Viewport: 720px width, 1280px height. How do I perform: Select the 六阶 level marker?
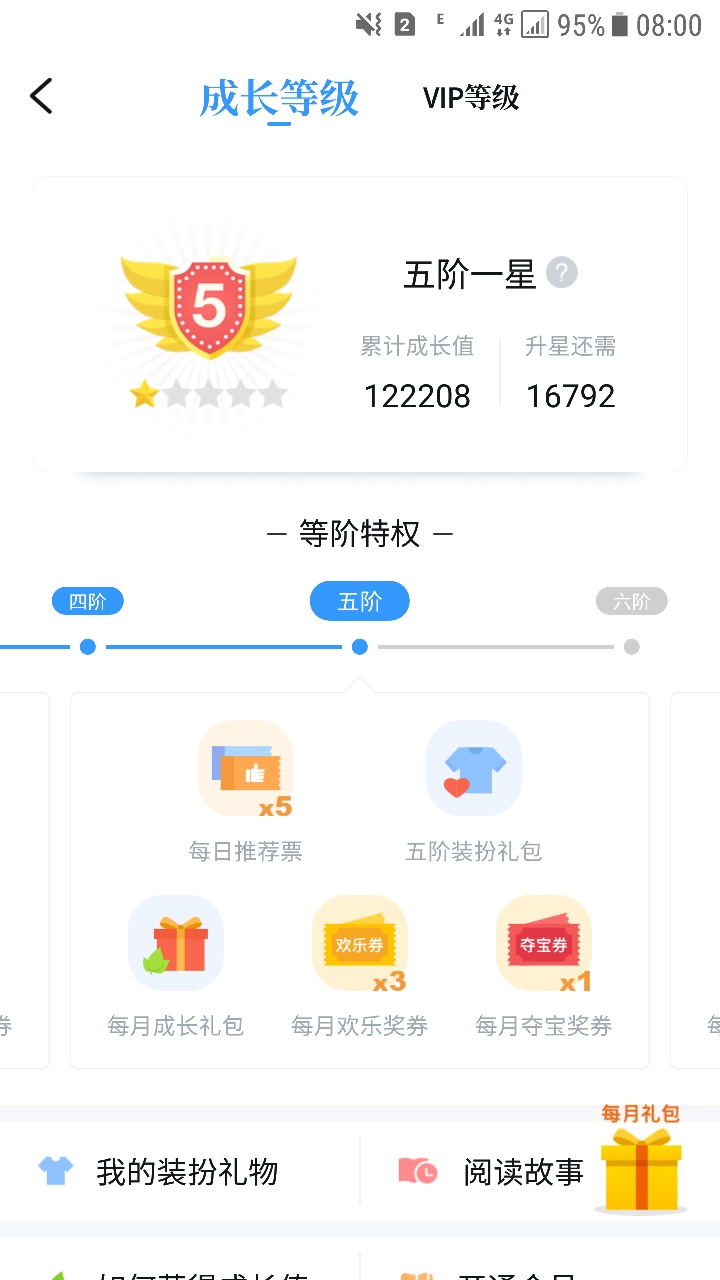point(631,602)
